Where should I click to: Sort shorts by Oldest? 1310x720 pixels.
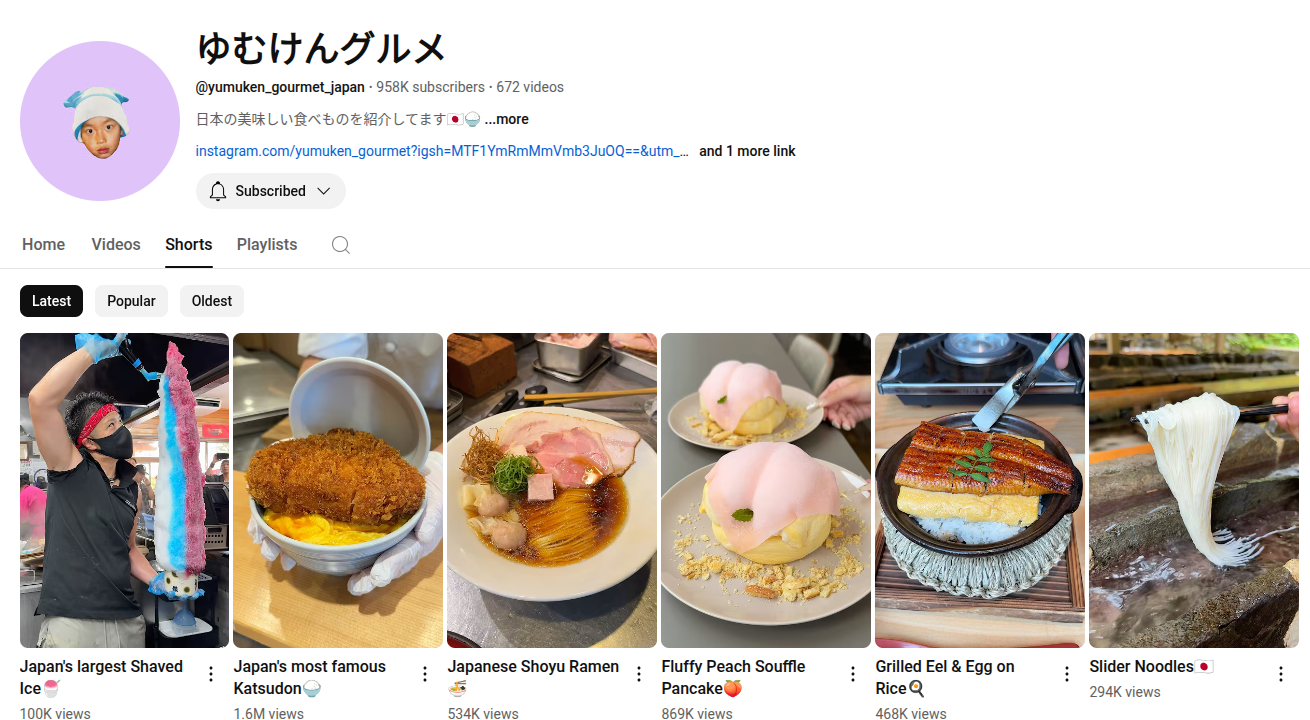(212, 301)
